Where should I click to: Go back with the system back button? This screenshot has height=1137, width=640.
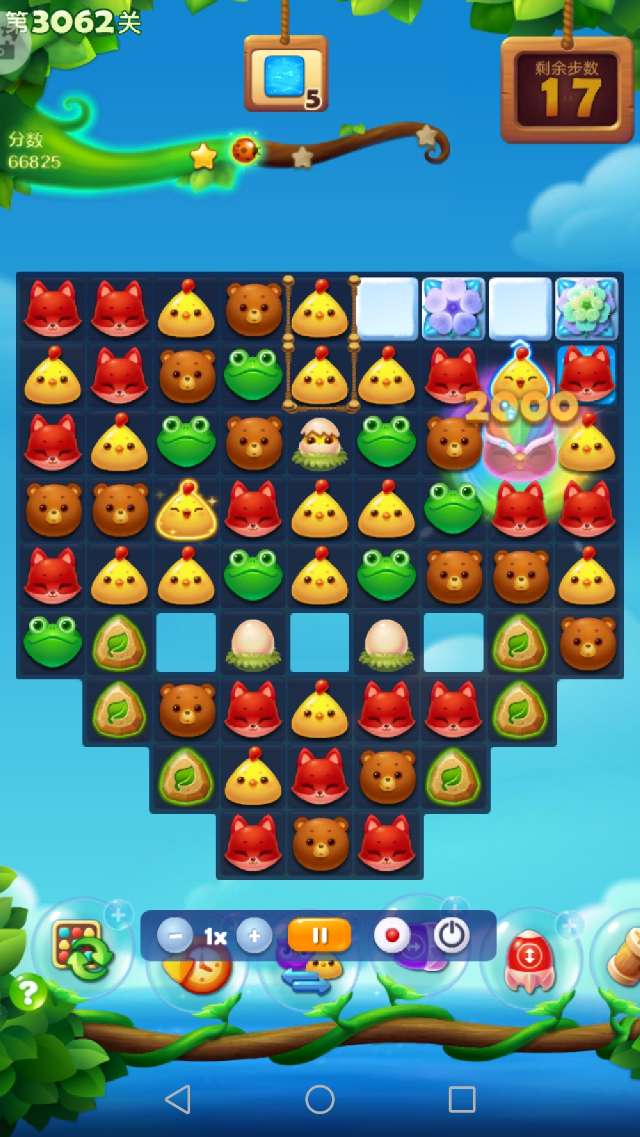[x=178, y=1099]
